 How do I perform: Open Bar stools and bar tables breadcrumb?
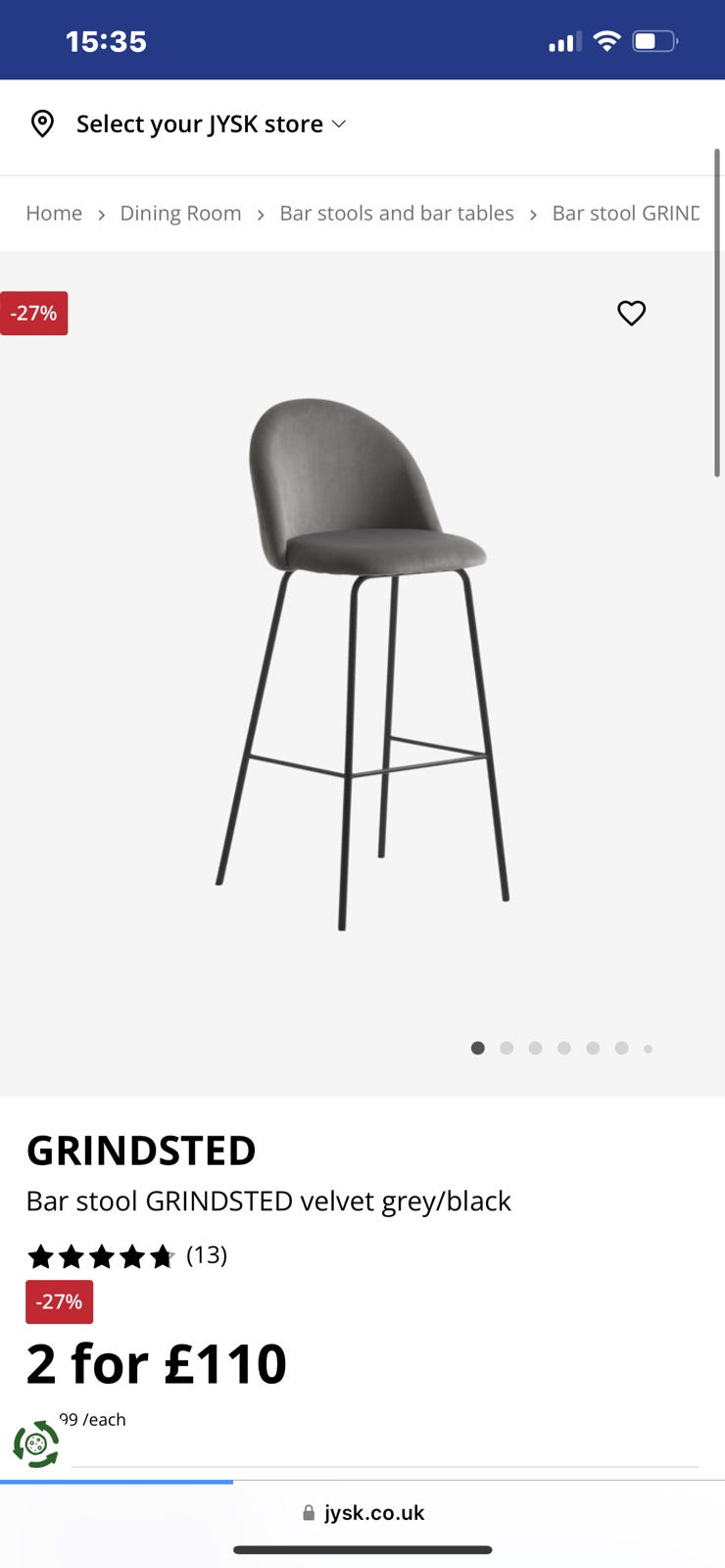397,214
